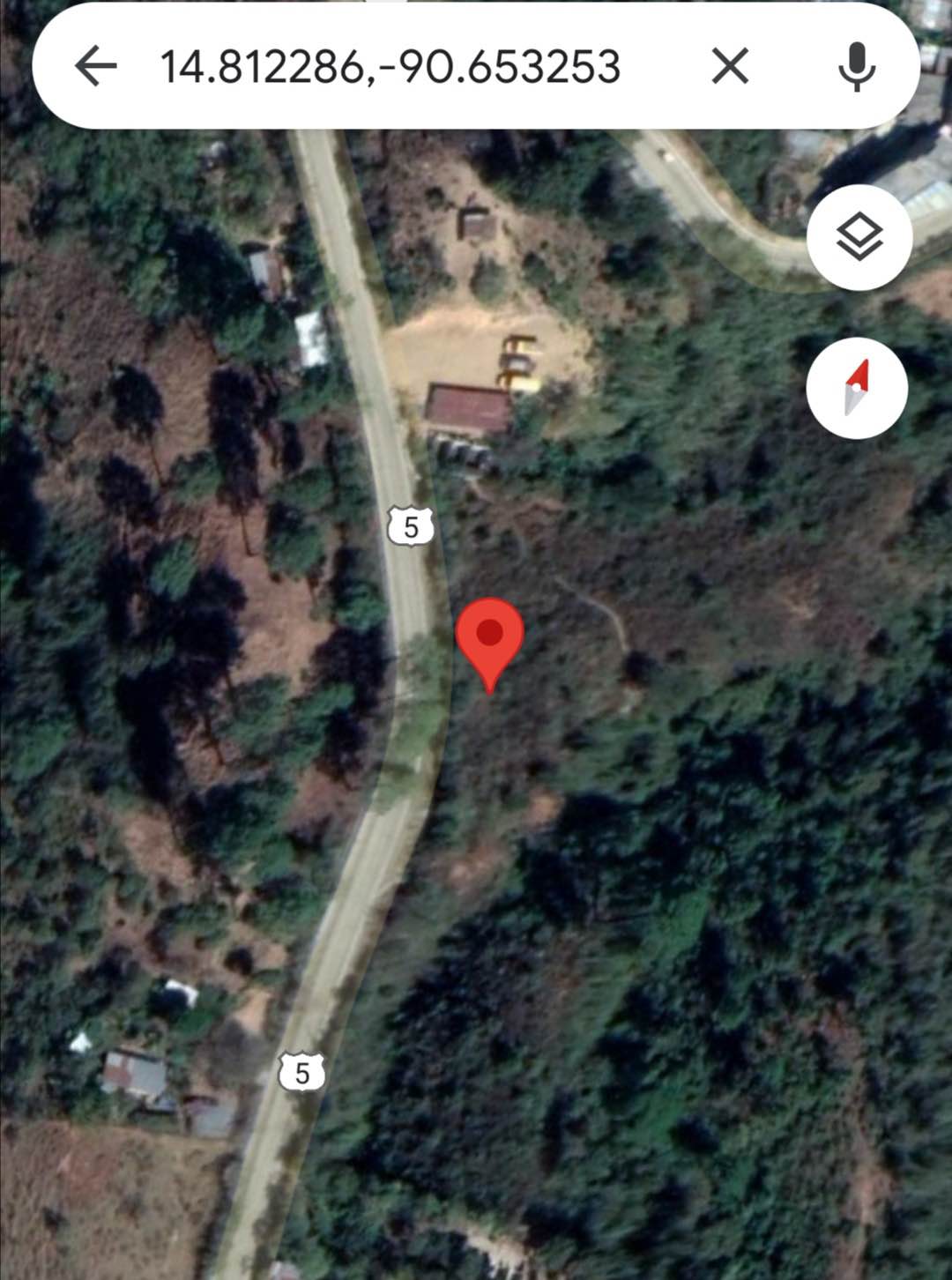Reset map orientation with the compass

857,388
